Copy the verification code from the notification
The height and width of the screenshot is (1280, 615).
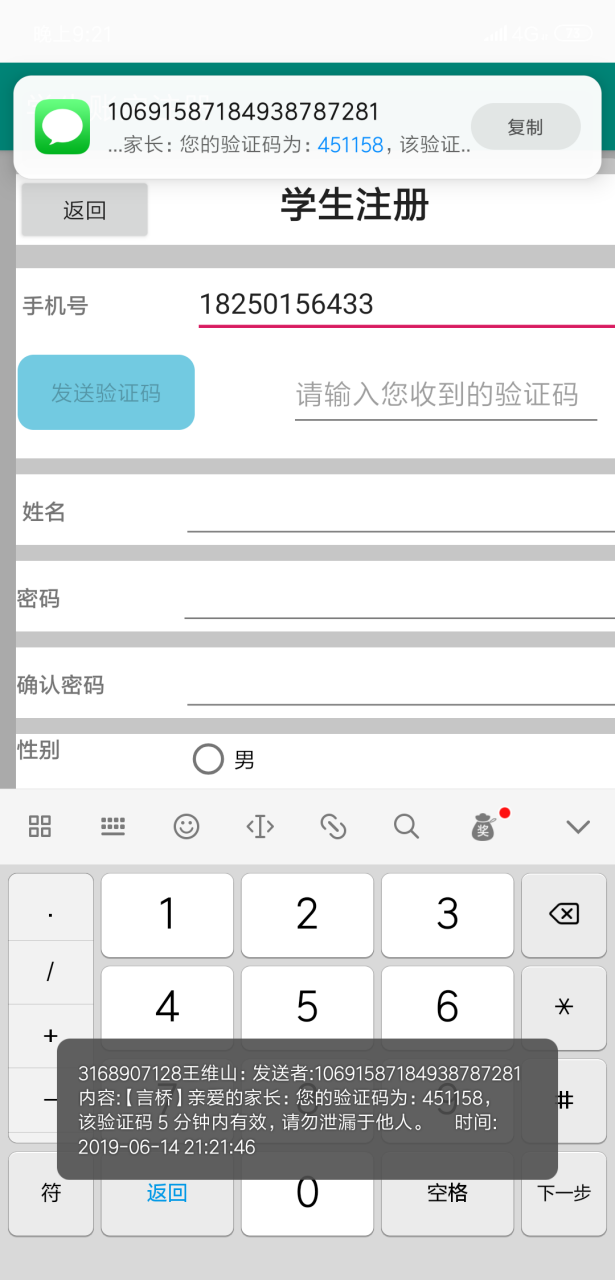[525, 127]
